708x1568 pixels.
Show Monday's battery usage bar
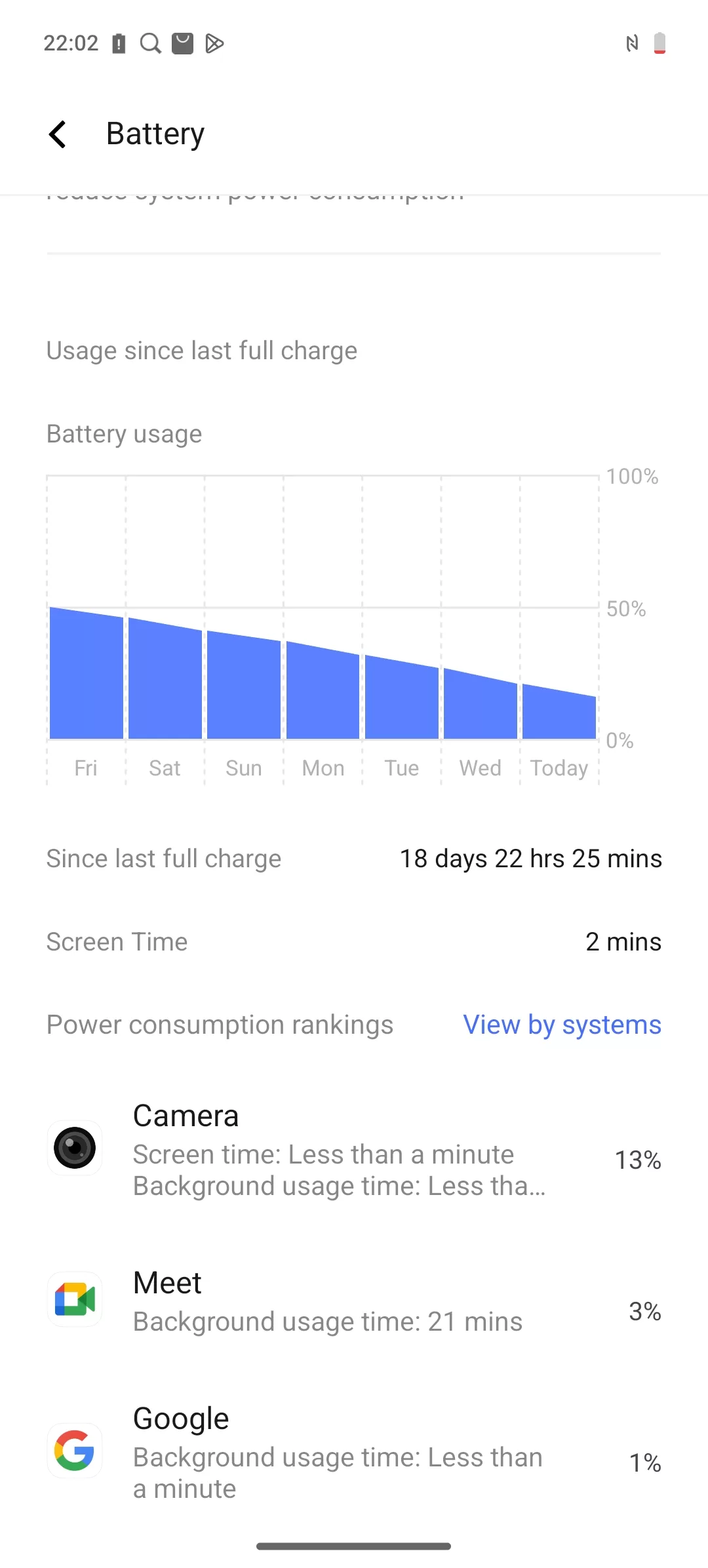tap(323, 692)
